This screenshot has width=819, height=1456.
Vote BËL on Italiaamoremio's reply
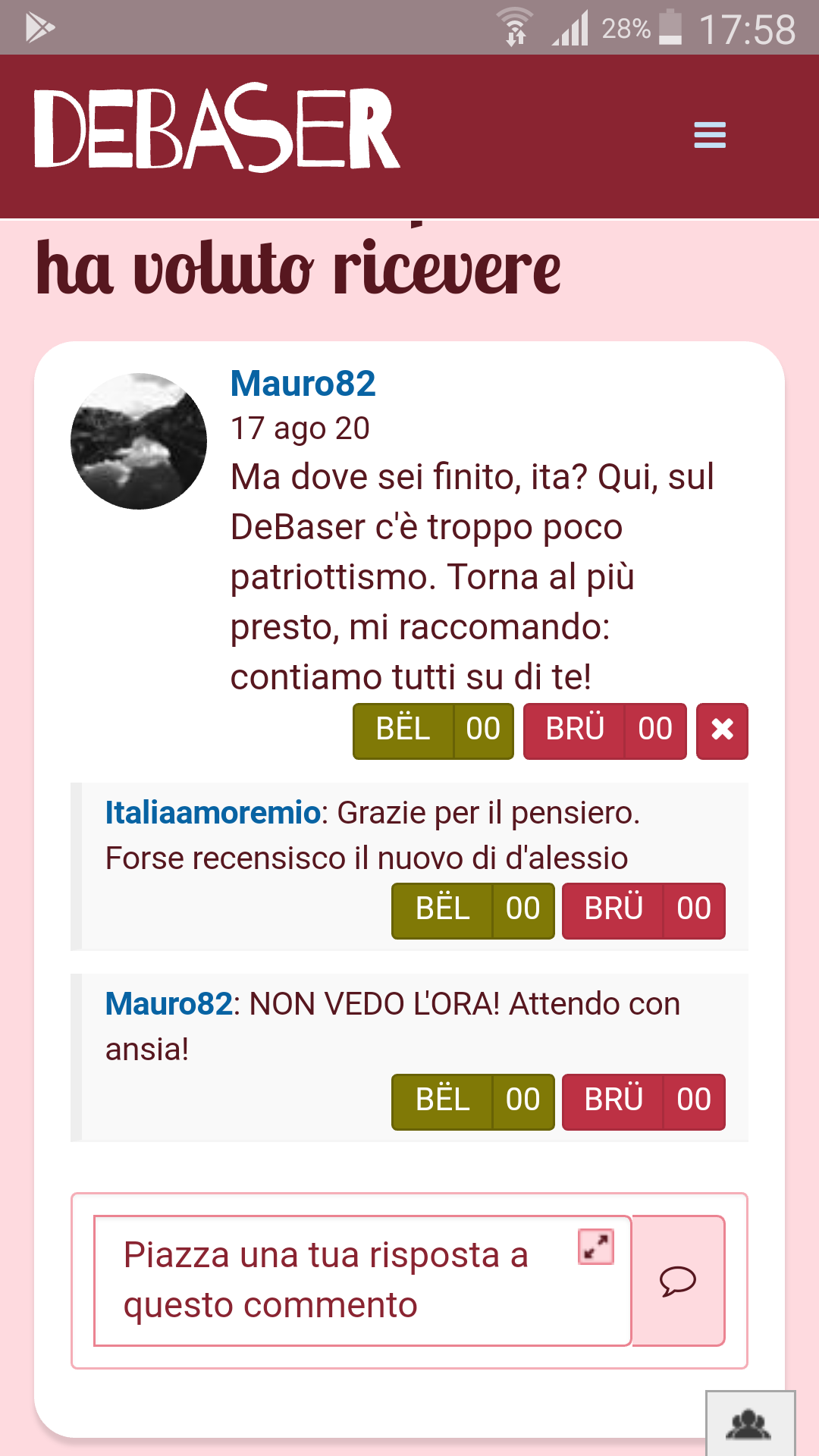tap(473, 911)
